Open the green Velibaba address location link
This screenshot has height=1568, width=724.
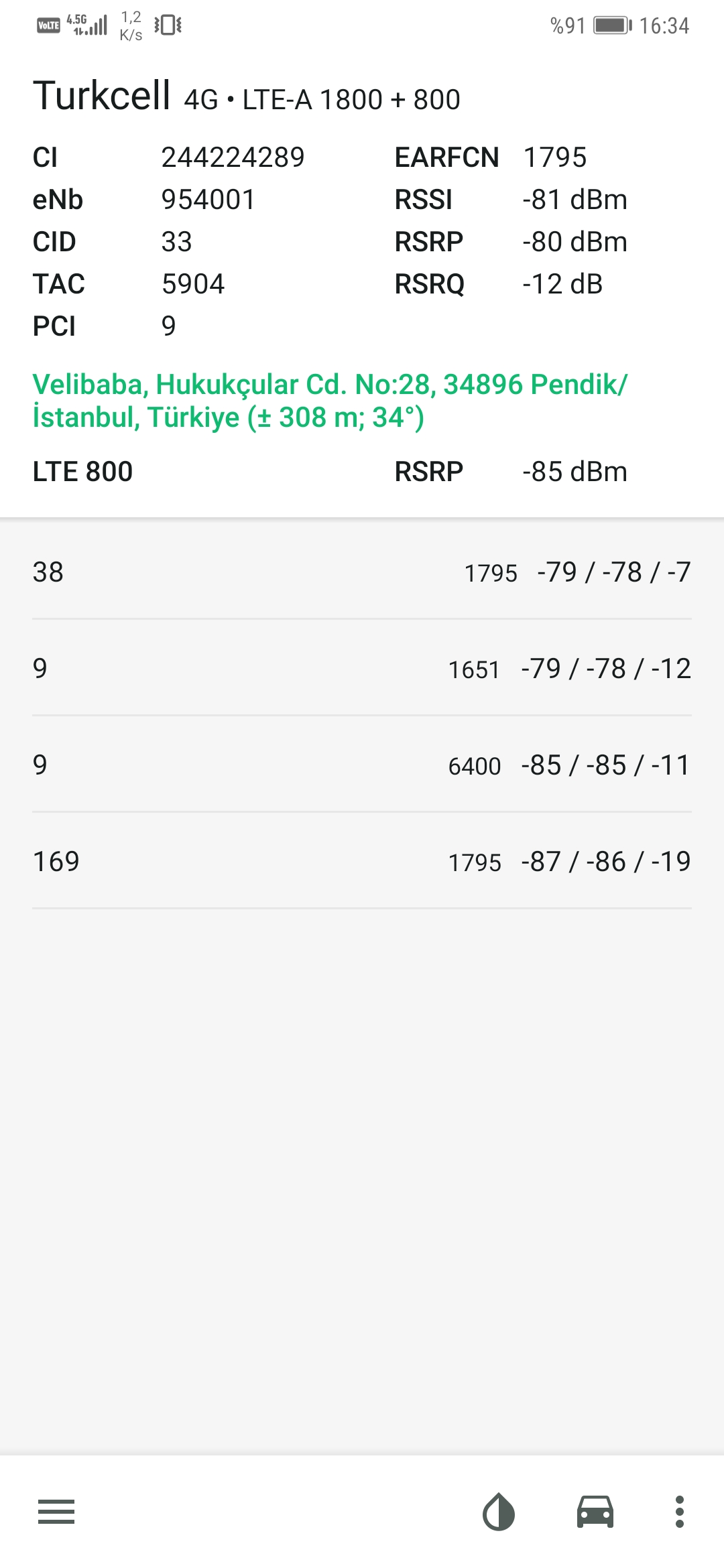pyautogui.click(x=330, y=401)
